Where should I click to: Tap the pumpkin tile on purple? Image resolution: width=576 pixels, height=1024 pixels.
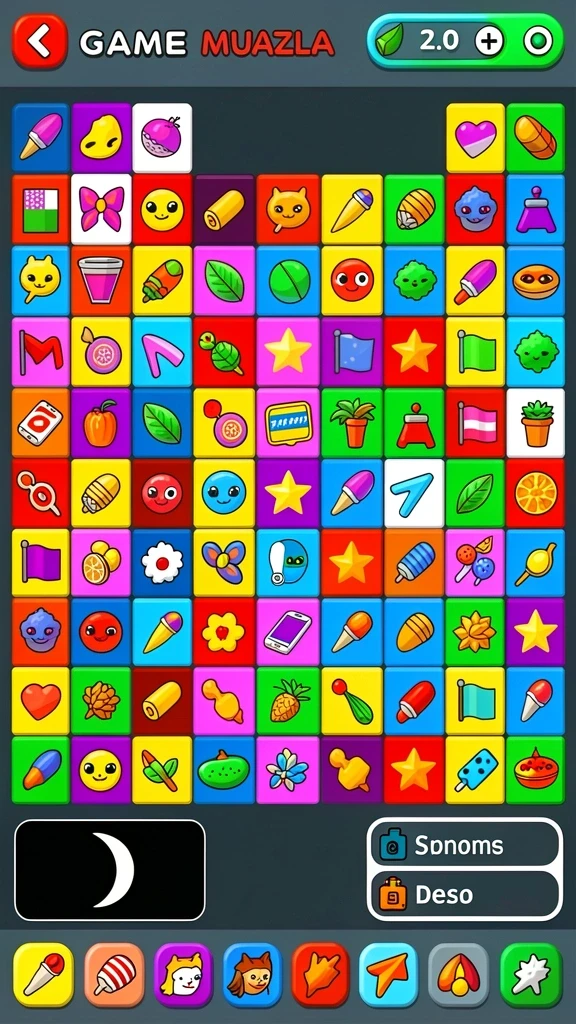click(x=101, y=423)
